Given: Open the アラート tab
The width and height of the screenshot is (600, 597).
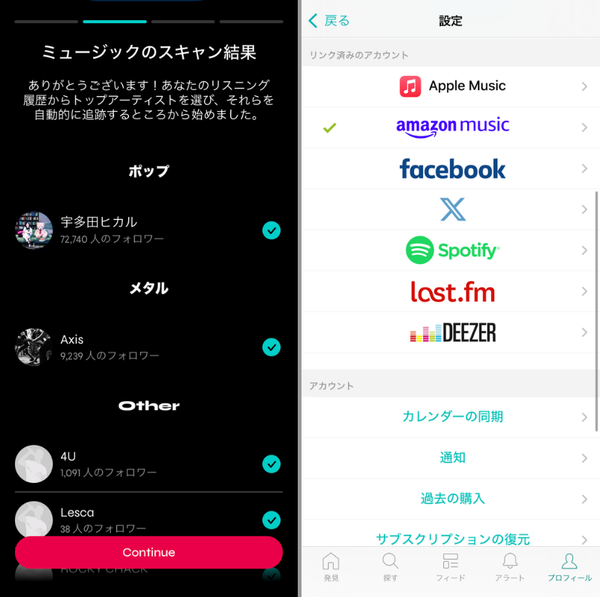Looking at the screenshot, I should click(x=510, y=567).
